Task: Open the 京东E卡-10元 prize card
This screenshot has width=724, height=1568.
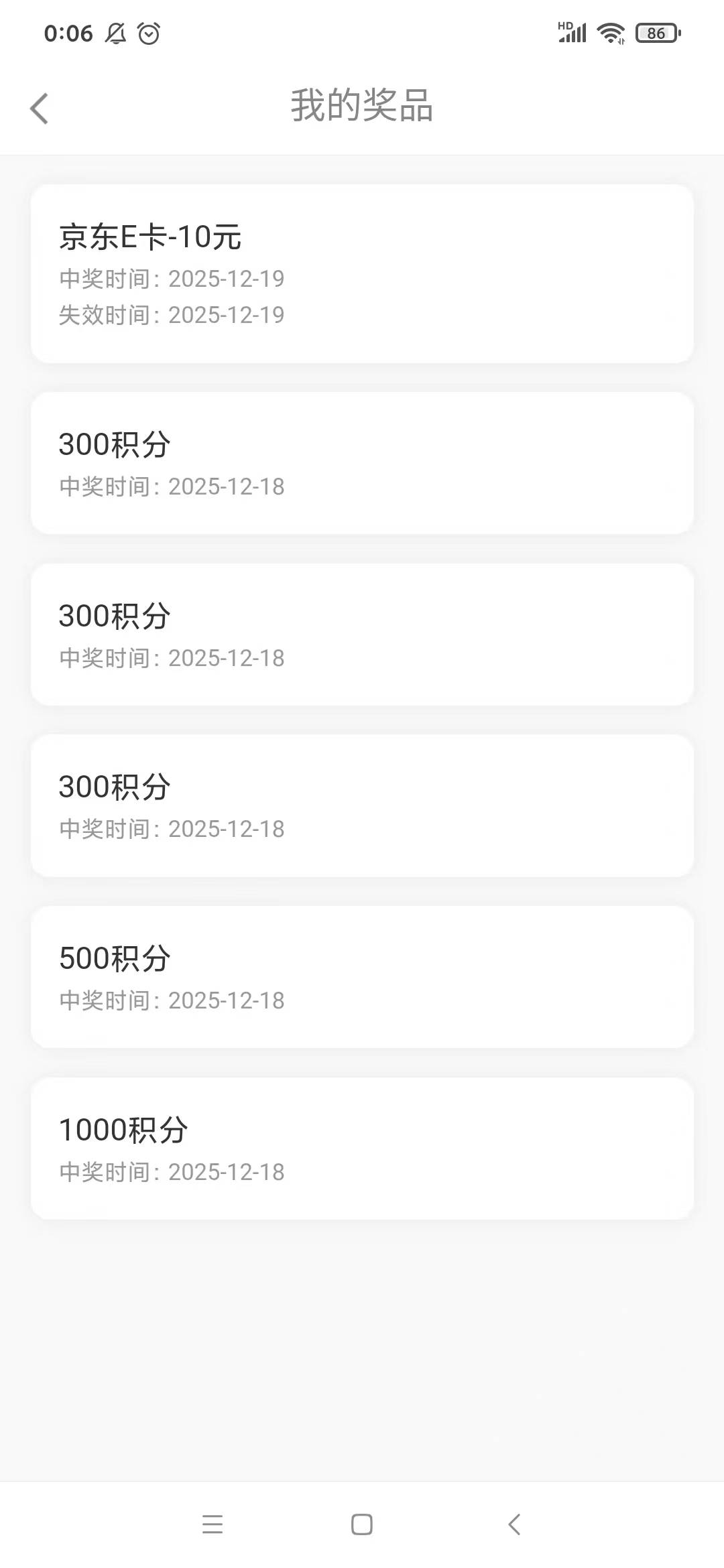Action: [x=362, y=273]
